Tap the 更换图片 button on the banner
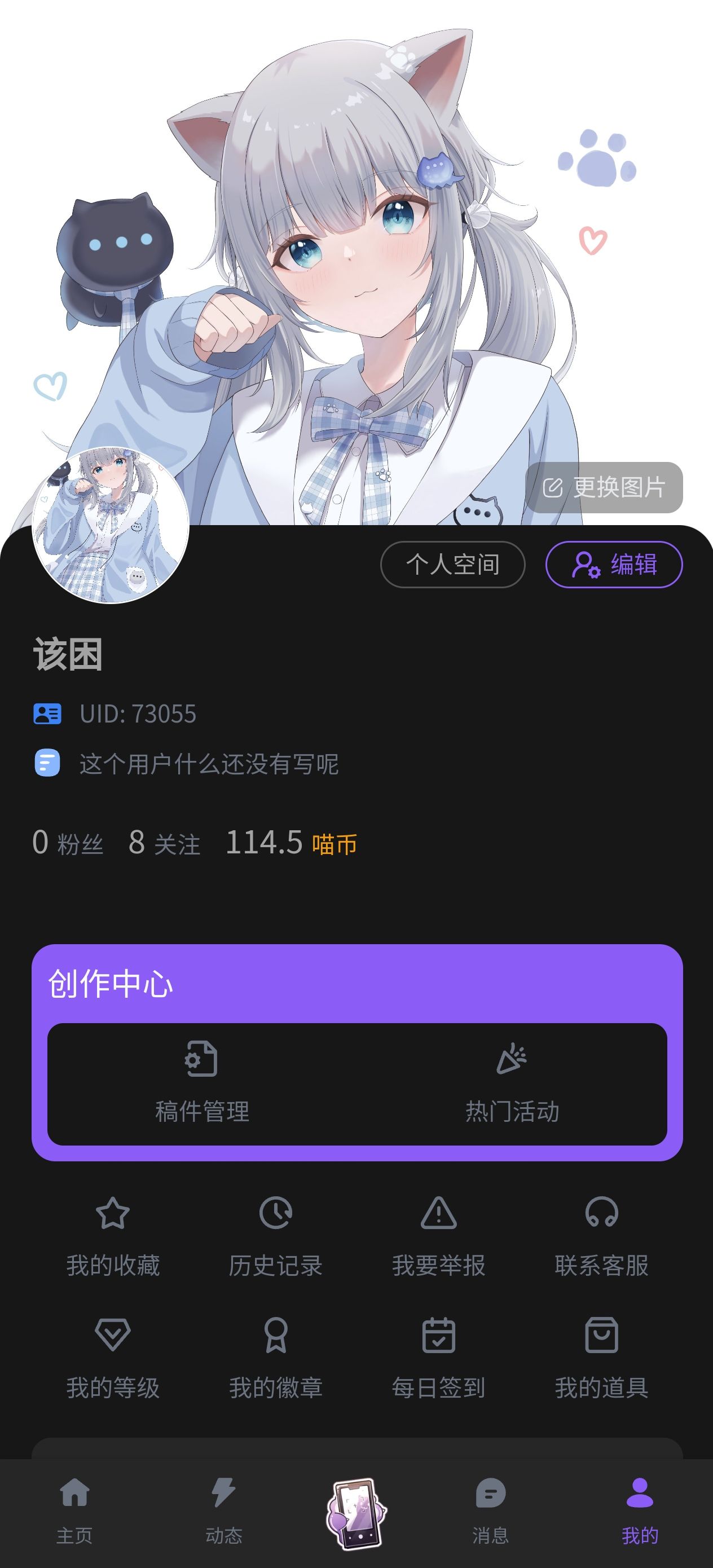This screenshot has height=1568, width=713. click(x=604, y=487)
